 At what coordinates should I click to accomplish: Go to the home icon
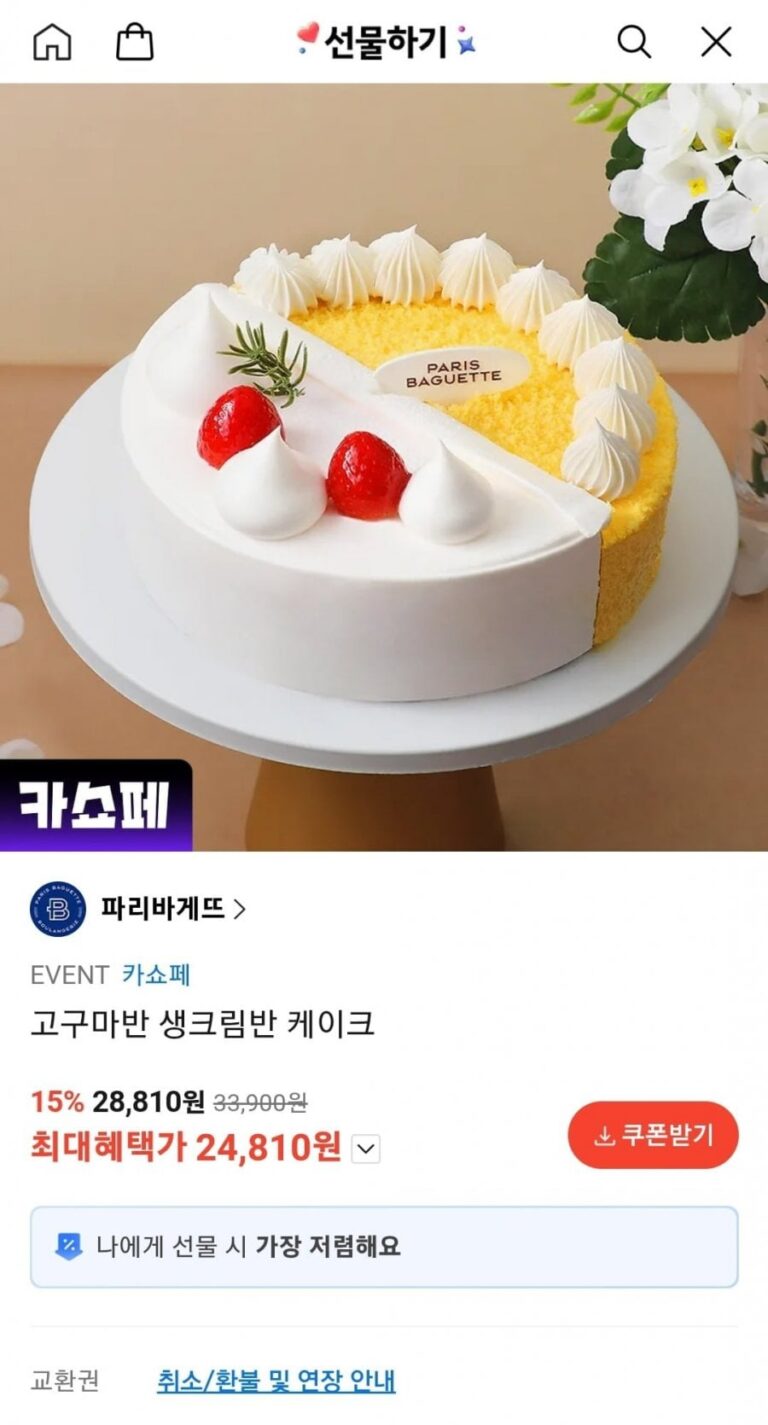point(53,42)
